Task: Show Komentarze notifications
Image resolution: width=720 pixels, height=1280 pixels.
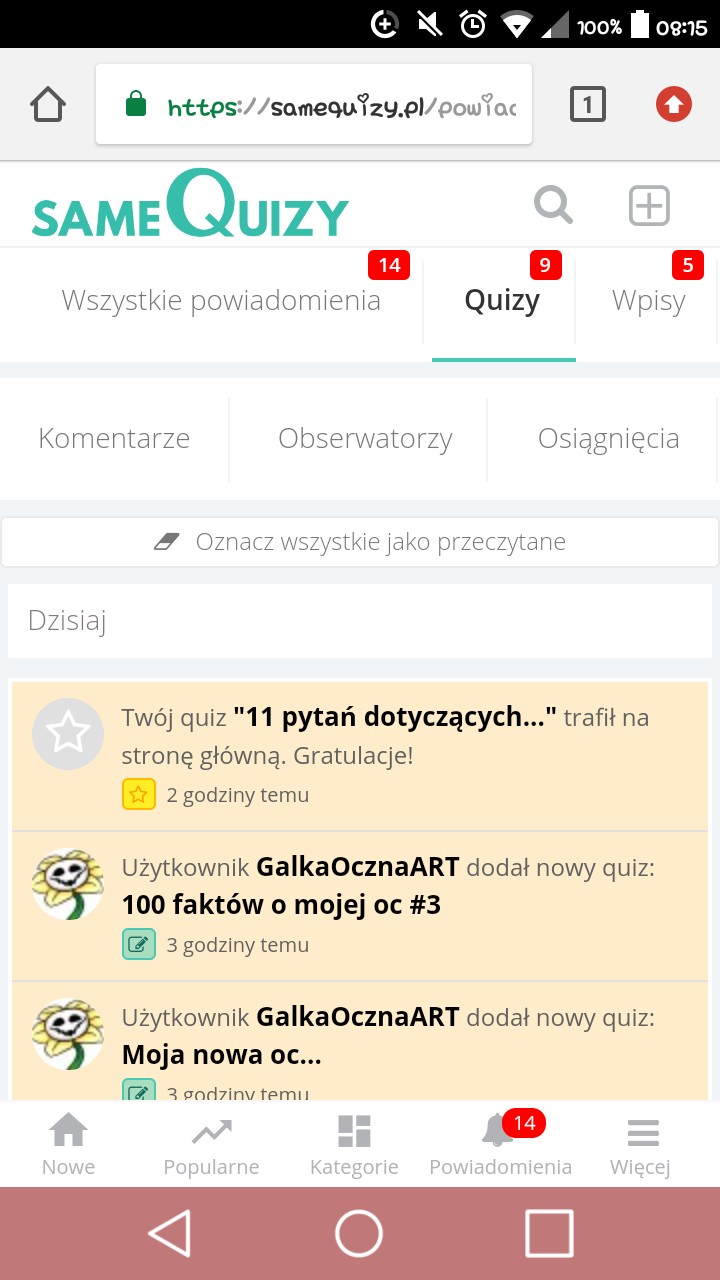Action: (x=114, y=438)
